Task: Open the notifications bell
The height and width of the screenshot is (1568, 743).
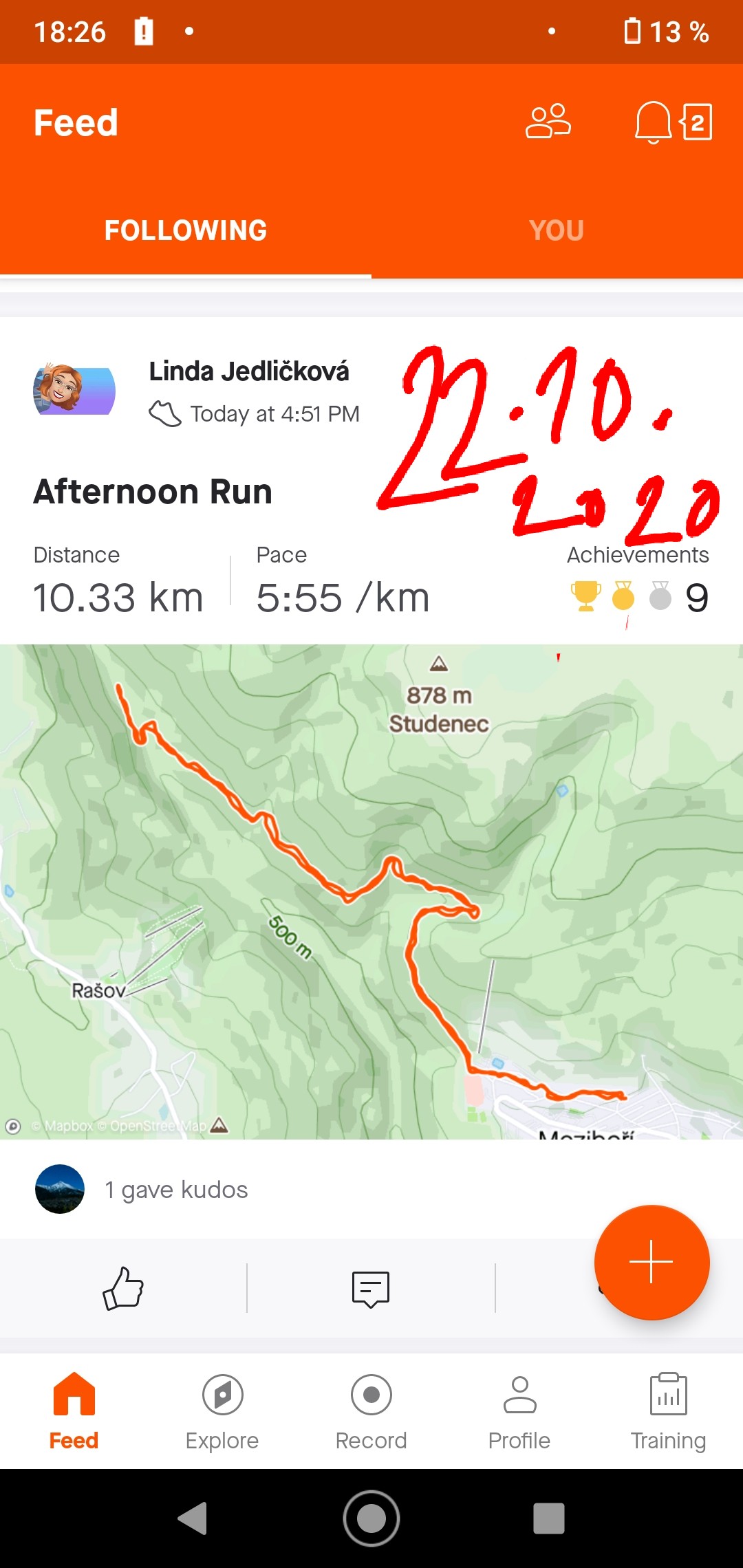Action: point(653,122)
